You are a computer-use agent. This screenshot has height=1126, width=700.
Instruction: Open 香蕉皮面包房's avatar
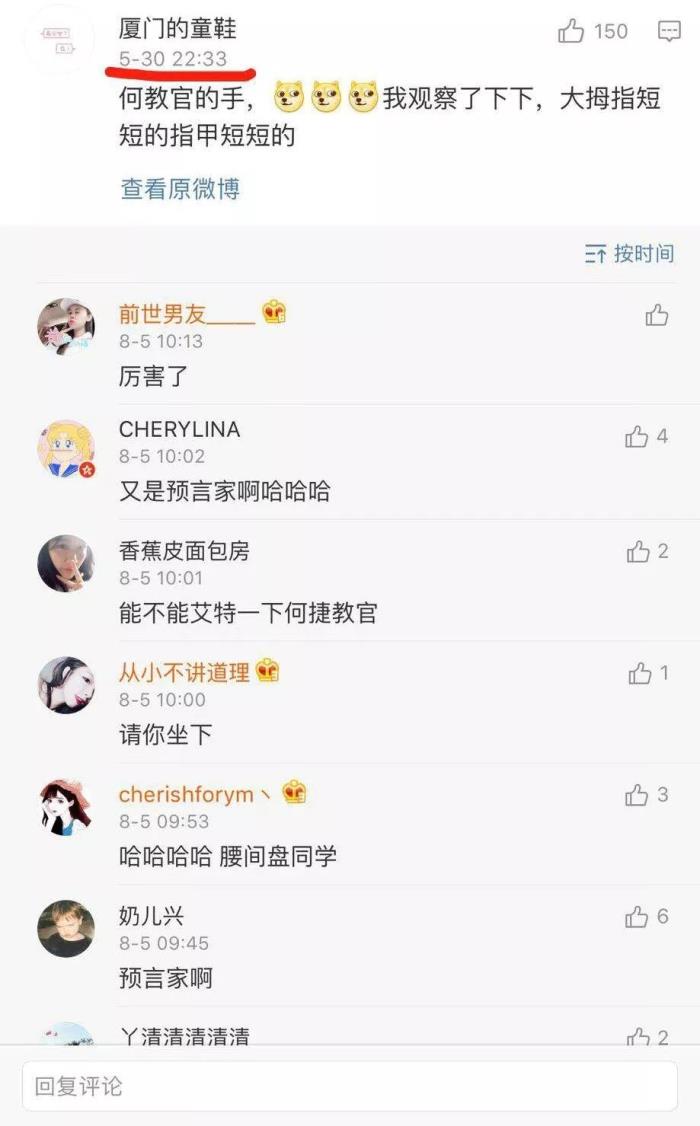[66, 564]
